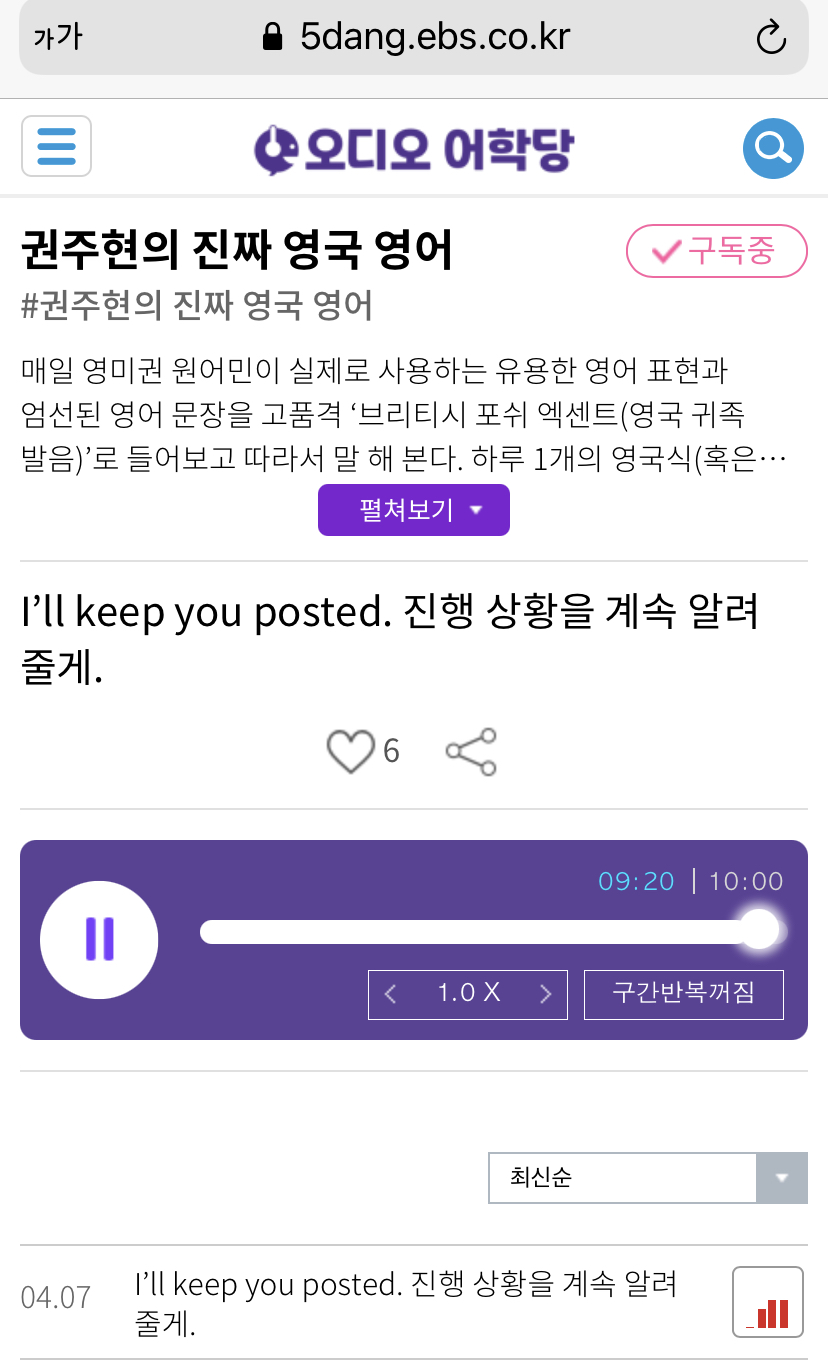Toggle 구간반복꺼짐 section repeat
Screen dimensions: 828x1360
(683, 994)
